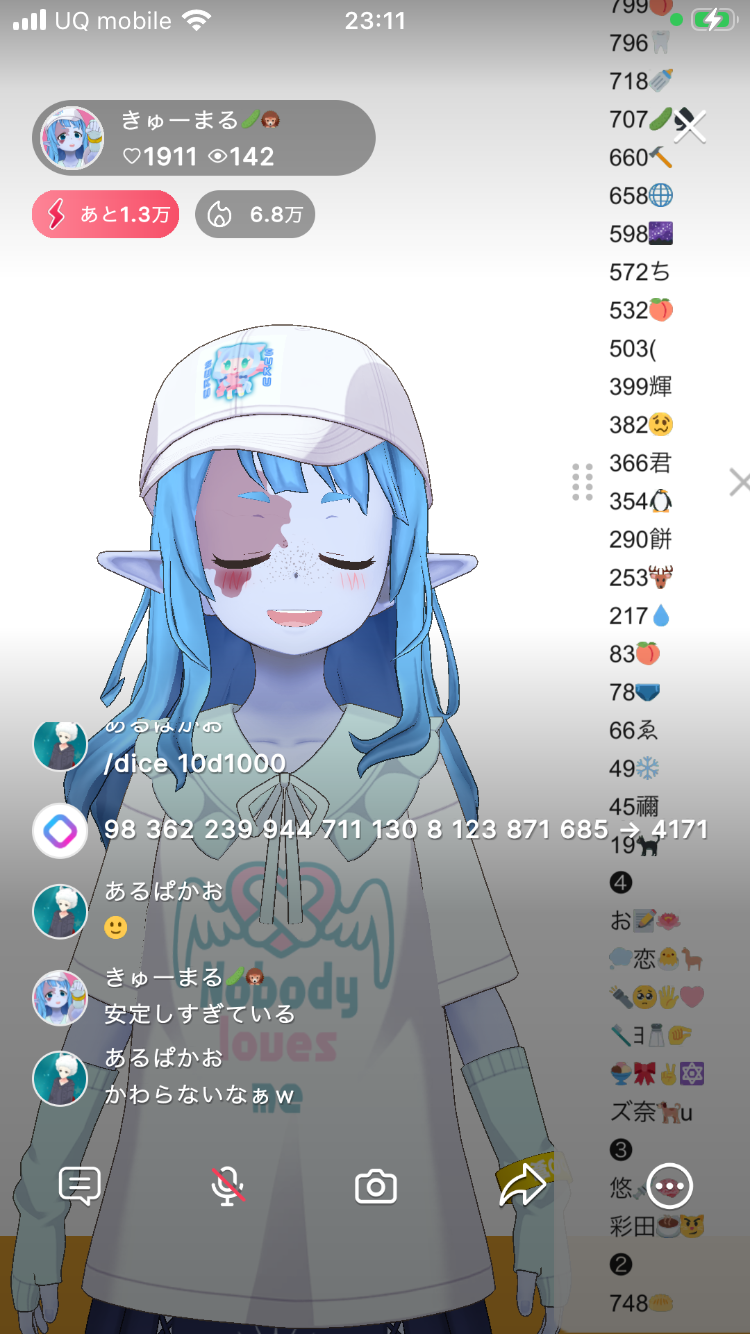The height and width of the screenshot is (1334, 750).
Task: Dismiss the side ranking list
Action: pos(739,483)
